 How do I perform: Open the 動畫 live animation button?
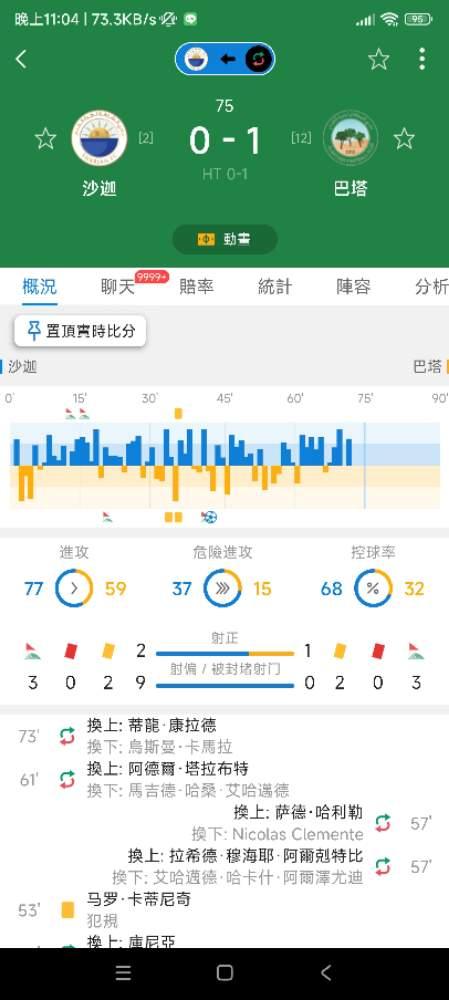click(x=224, y=239)
